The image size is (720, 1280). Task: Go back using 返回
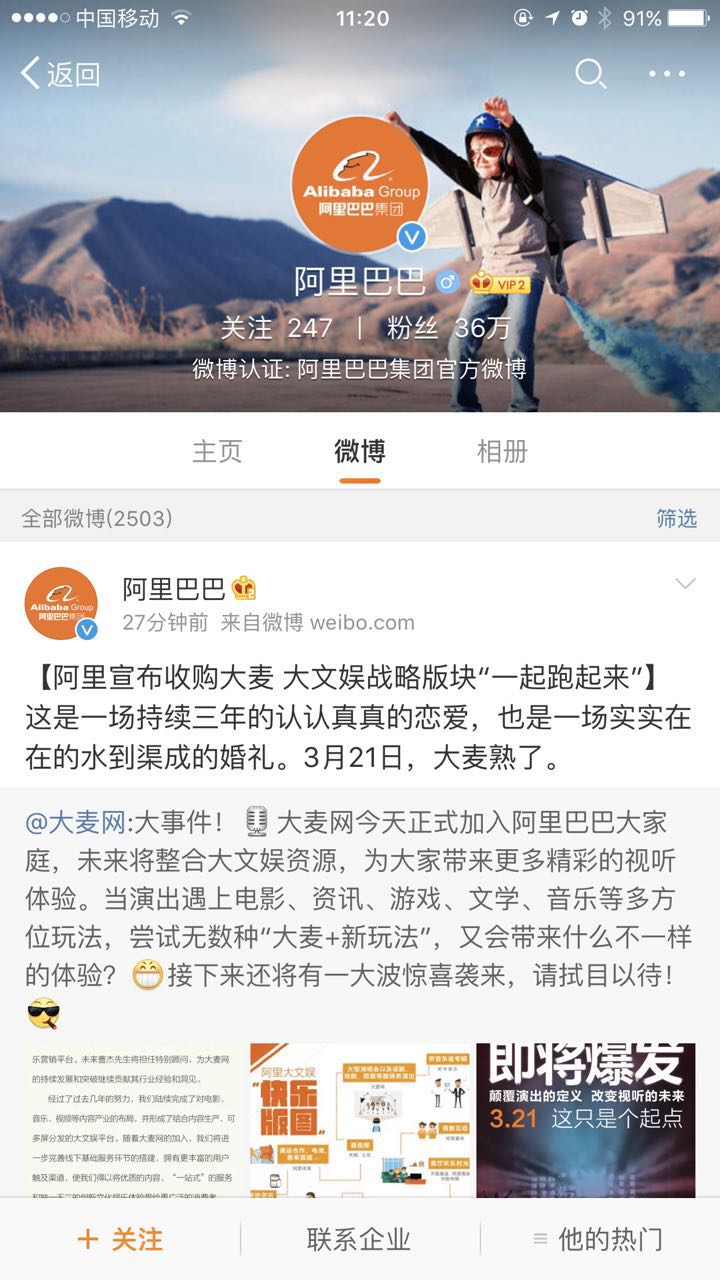60,73
